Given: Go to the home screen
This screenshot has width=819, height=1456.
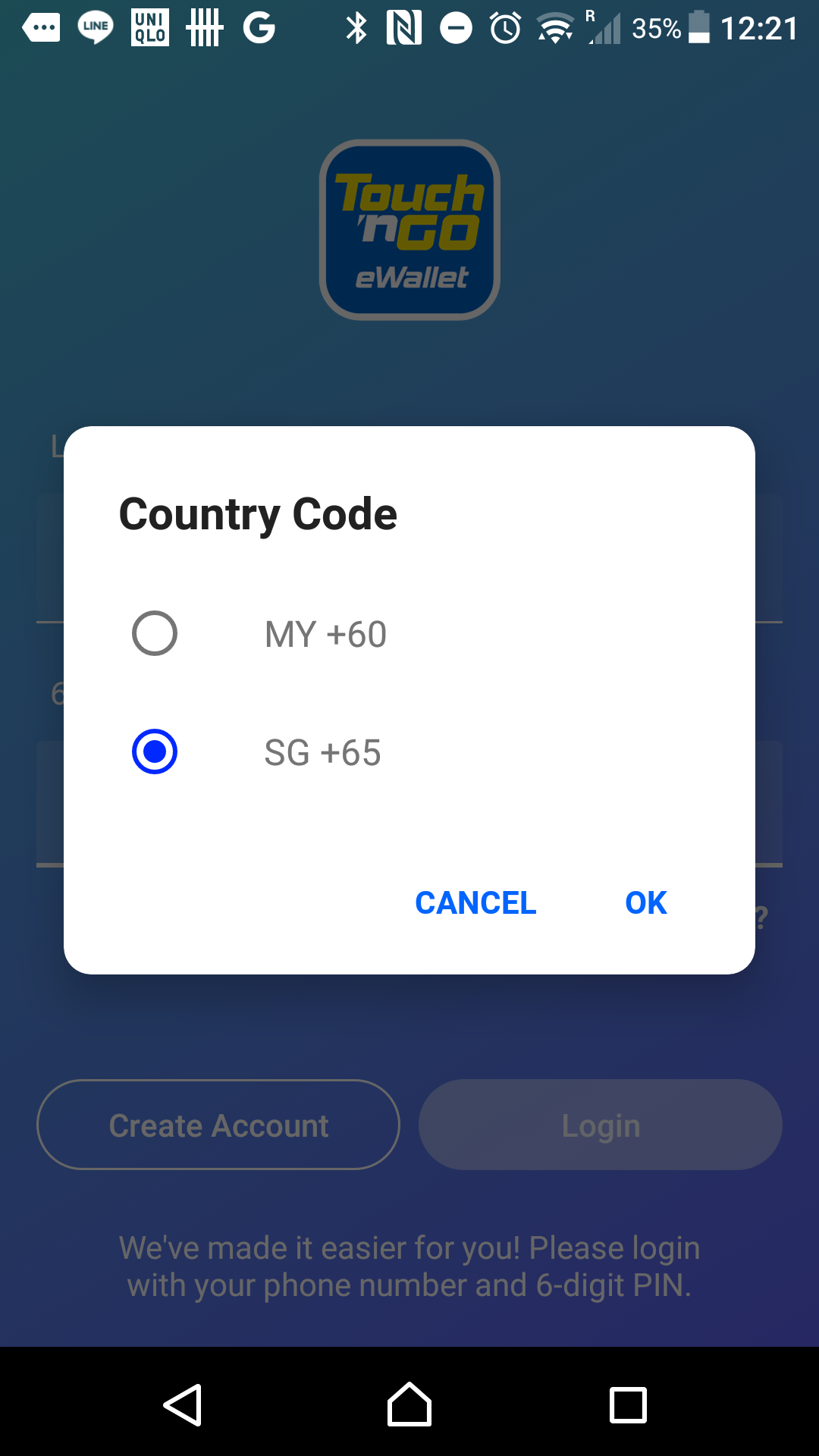Looking at the screenshot, I should click(x=409, y=1404).
